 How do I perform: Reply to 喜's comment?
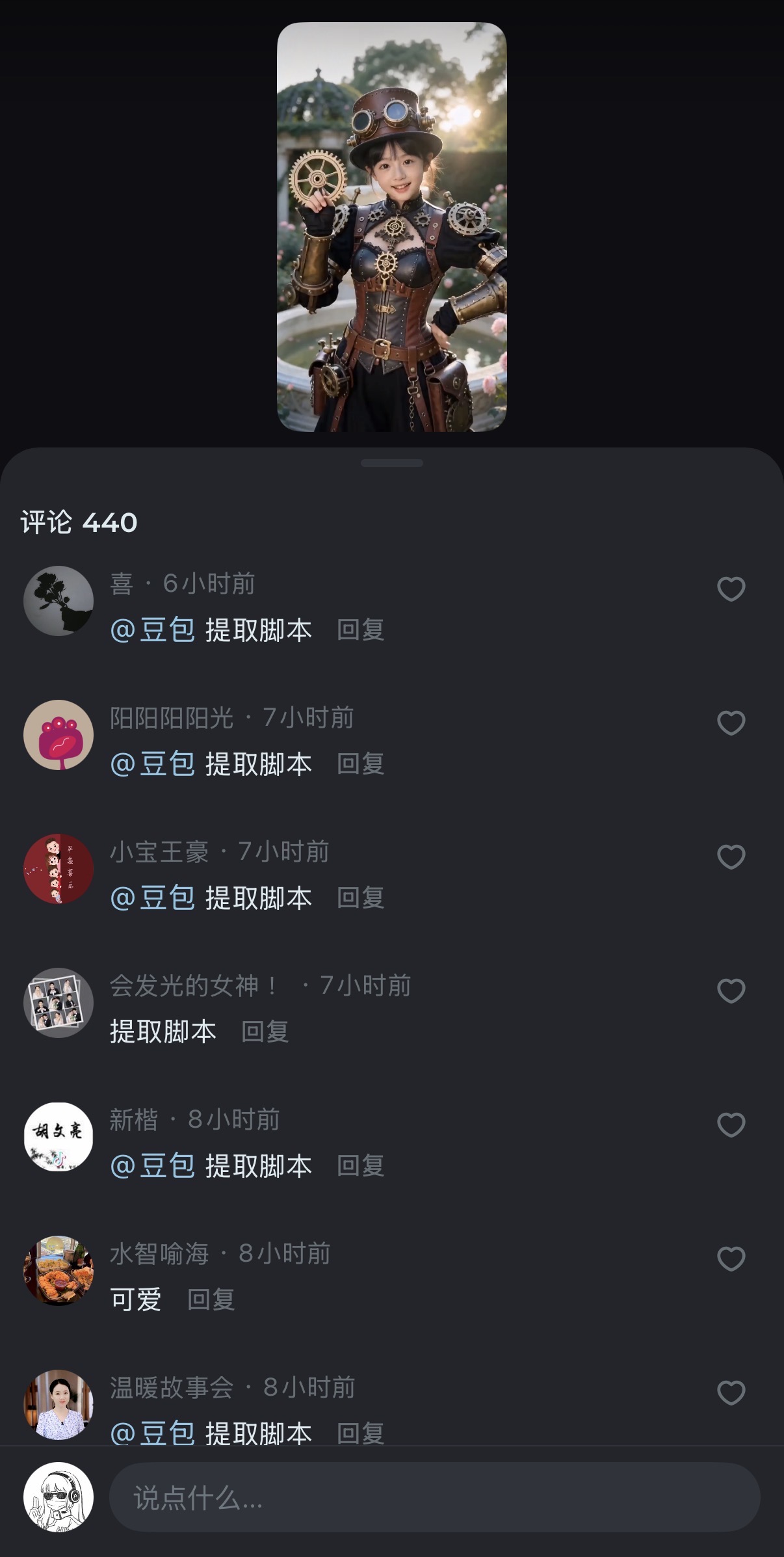pyautogui.click(x=360, y=630)
